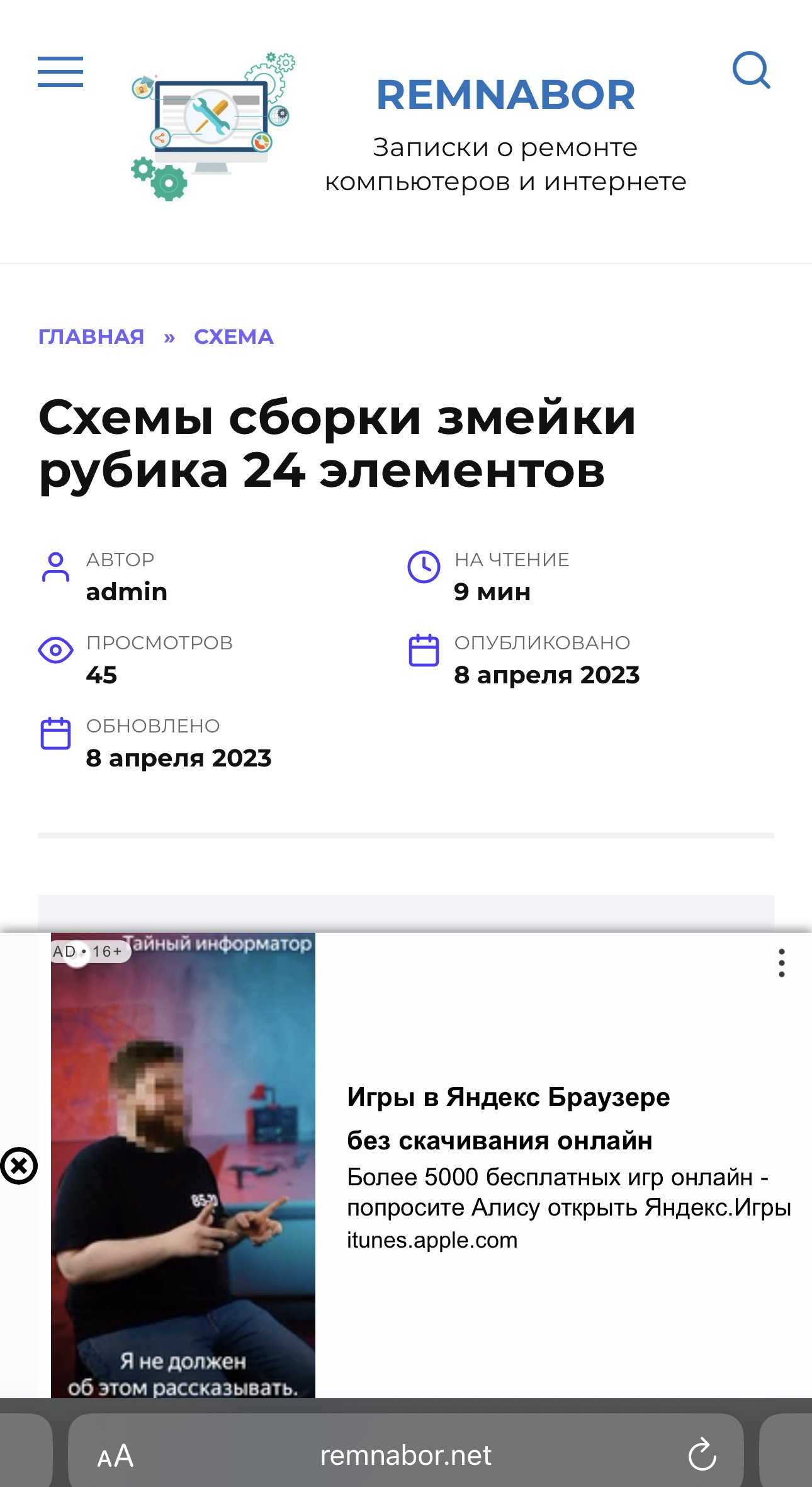Screen dimensions: 812x1487
Task: Tap the remnabor.net address bar
Action: (x=405, y=1456)
